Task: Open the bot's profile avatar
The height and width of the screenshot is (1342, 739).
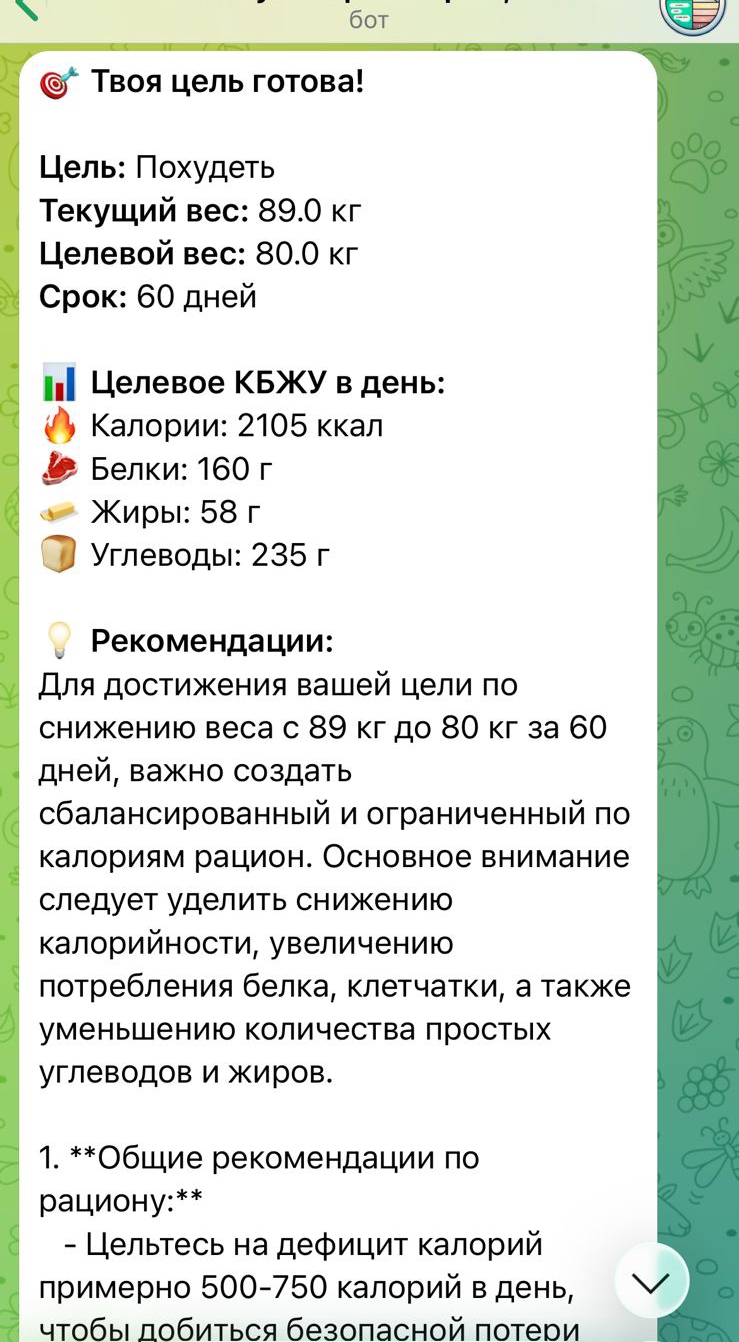Action: coord(692,12)
